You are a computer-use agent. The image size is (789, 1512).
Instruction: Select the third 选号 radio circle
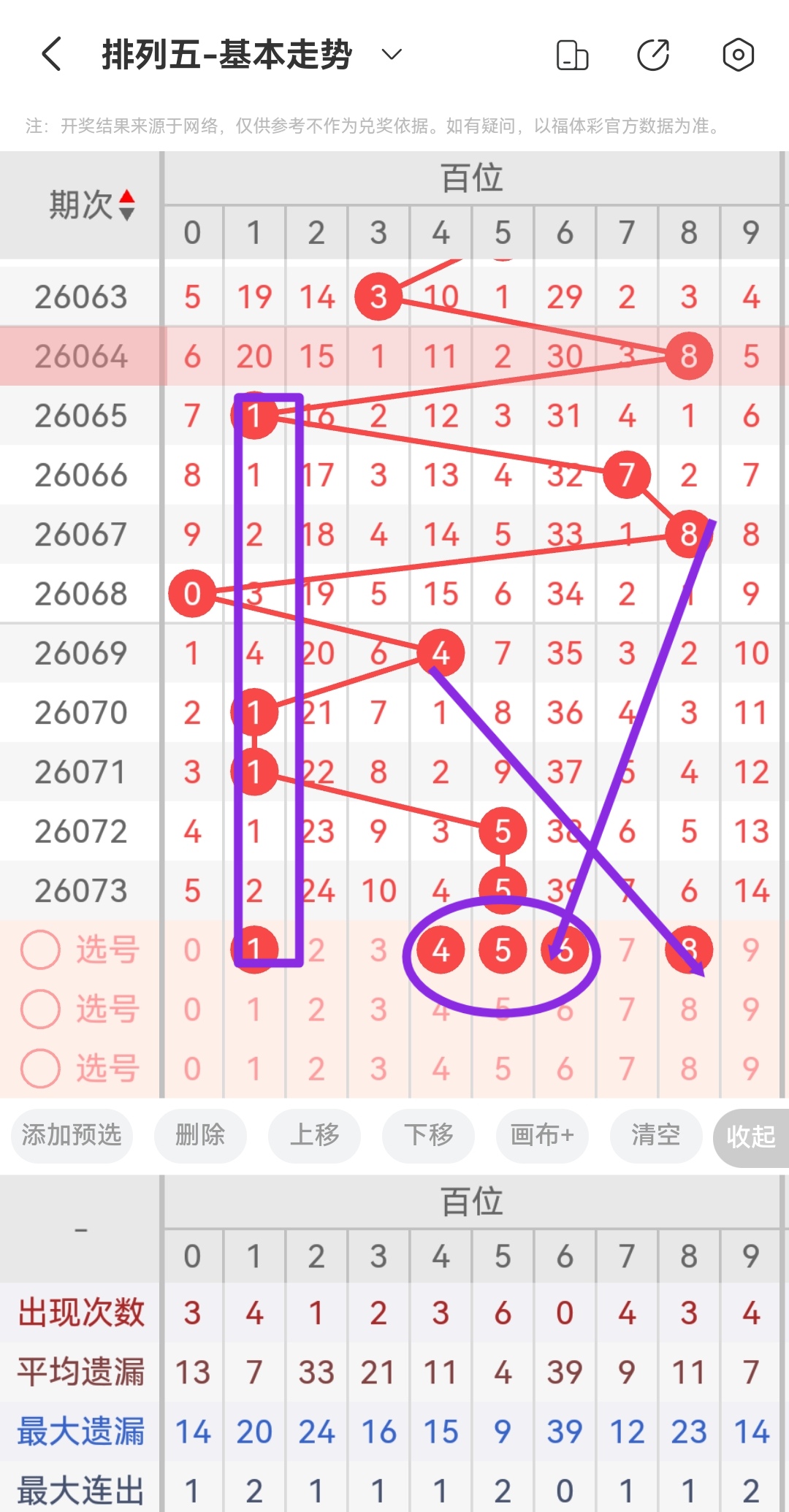[x=40, y=1066]
